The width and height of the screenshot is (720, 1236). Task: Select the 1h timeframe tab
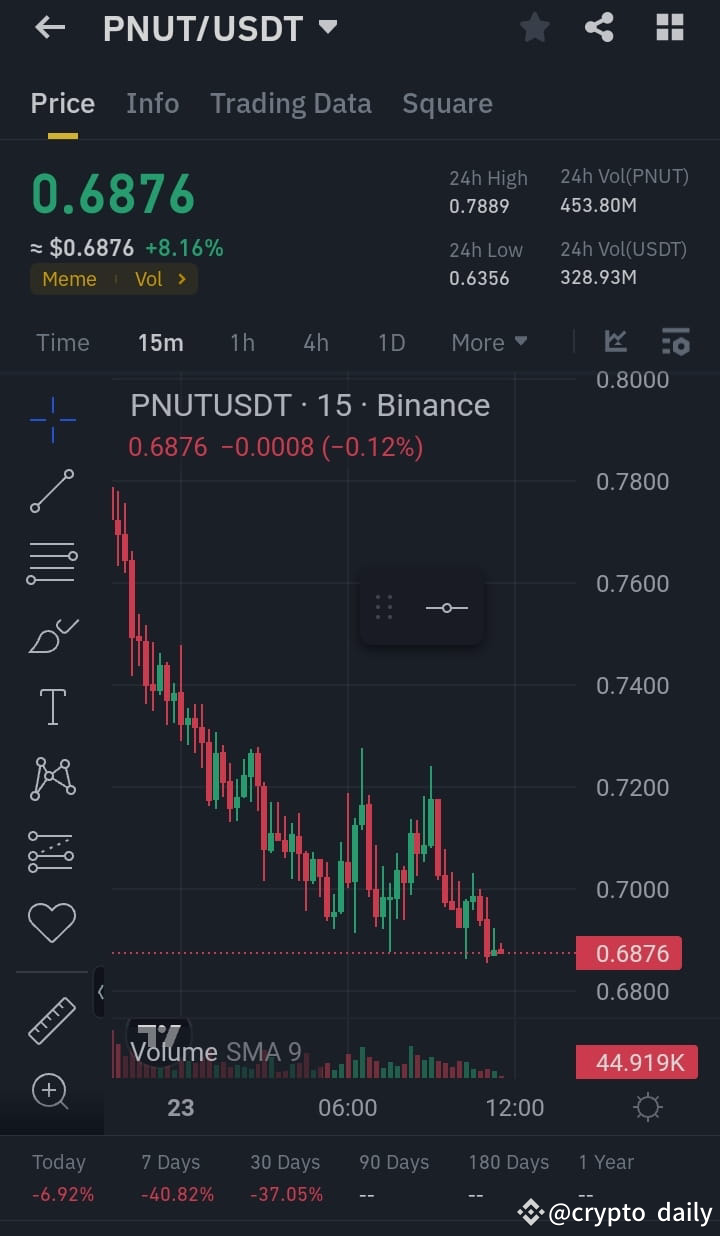[241, 342]
